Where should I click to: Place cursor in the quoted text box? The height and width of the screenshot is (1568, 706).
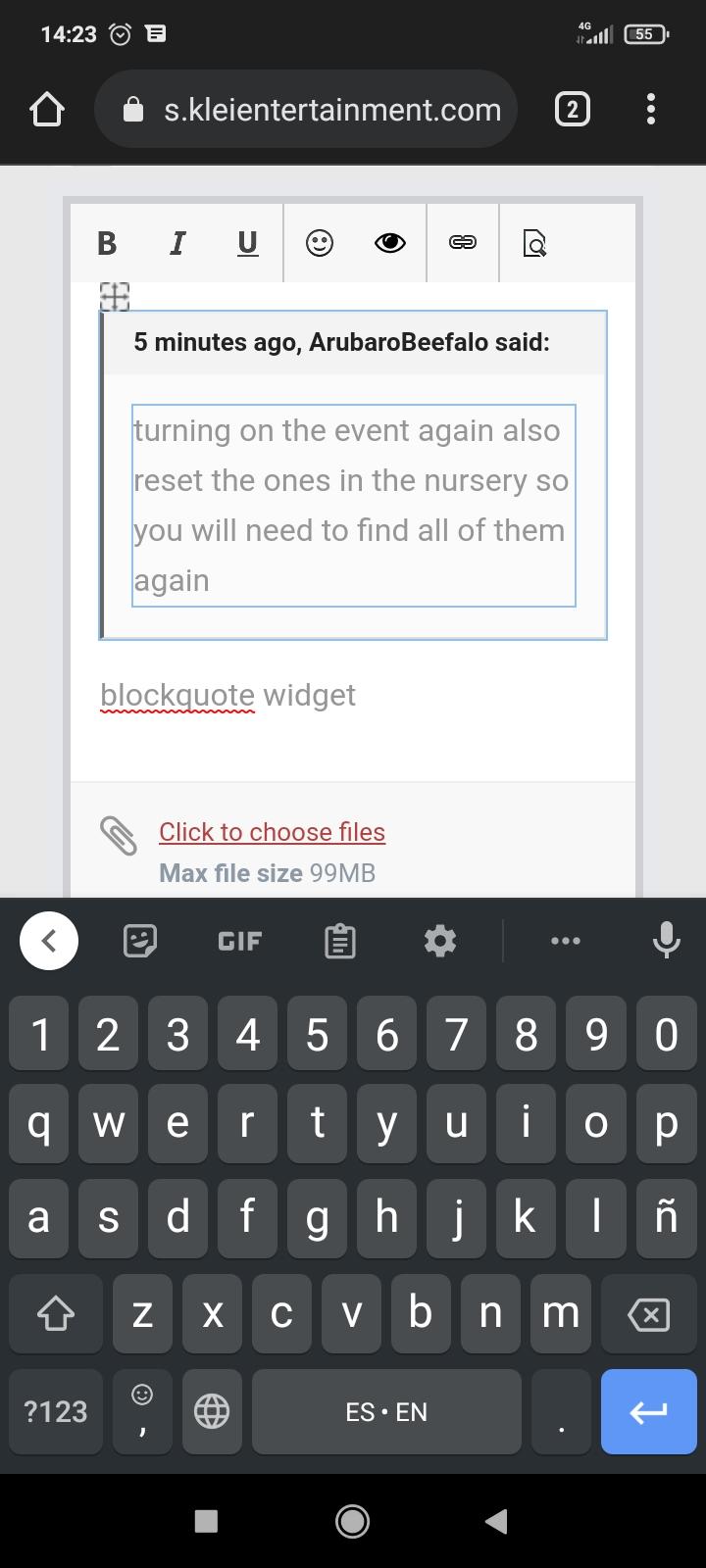[x=353, y=505]
